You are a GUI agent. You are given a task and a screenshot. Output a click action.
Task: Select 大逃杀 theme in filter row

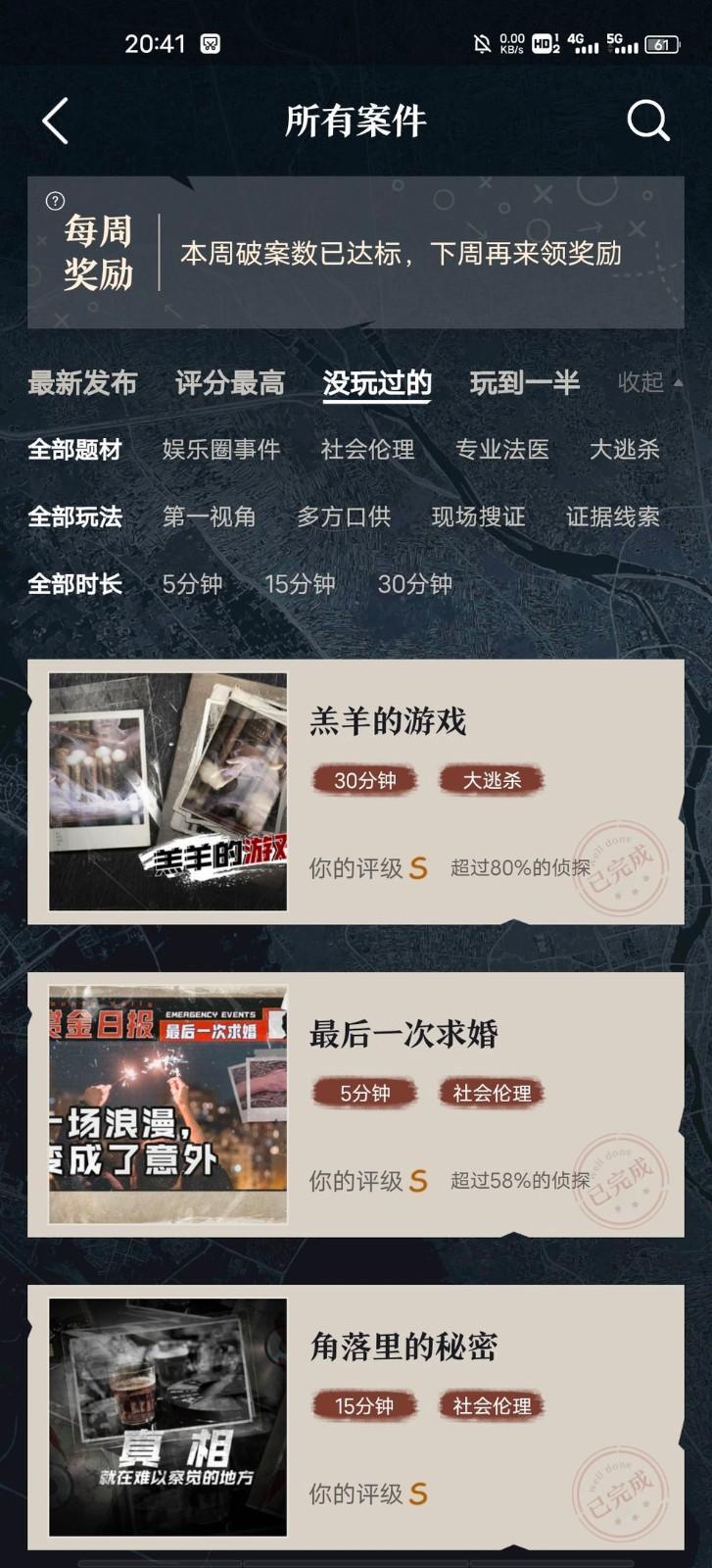625,450
